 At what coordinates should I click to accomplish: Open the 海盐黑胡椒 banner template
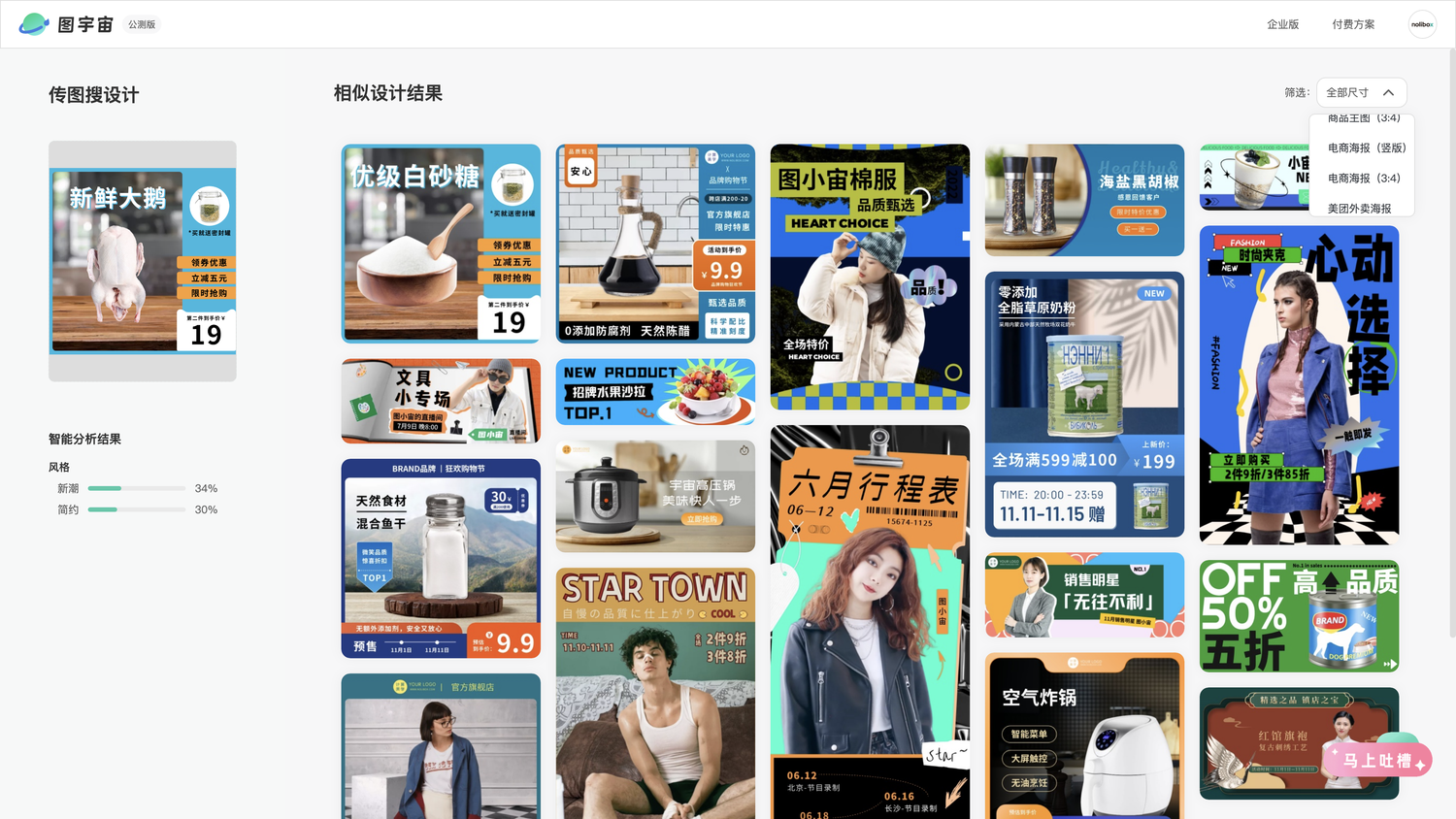[1084, 200]
